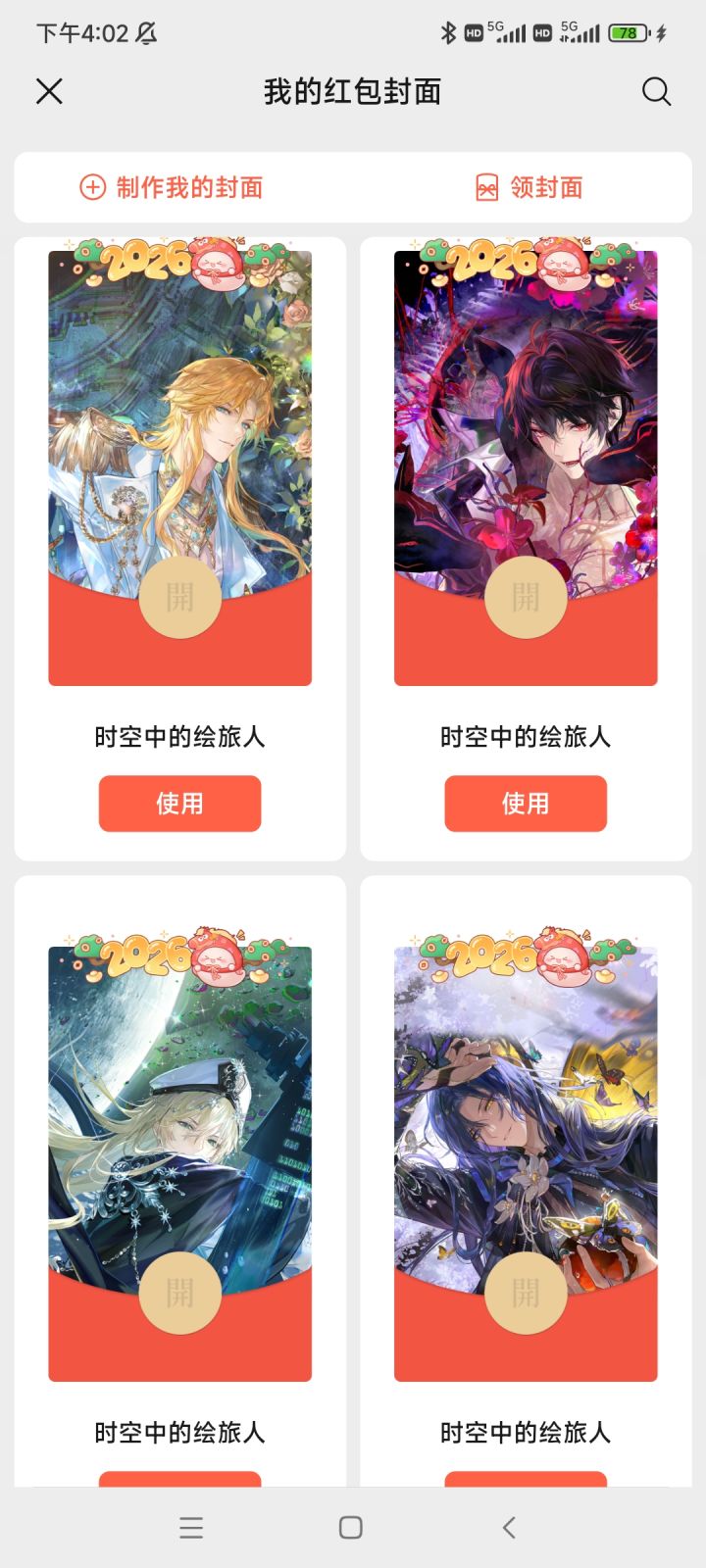Tap the 开 seal on the moonlit sailor cover
The image size is (706, 1568).
pos(179,1295)
